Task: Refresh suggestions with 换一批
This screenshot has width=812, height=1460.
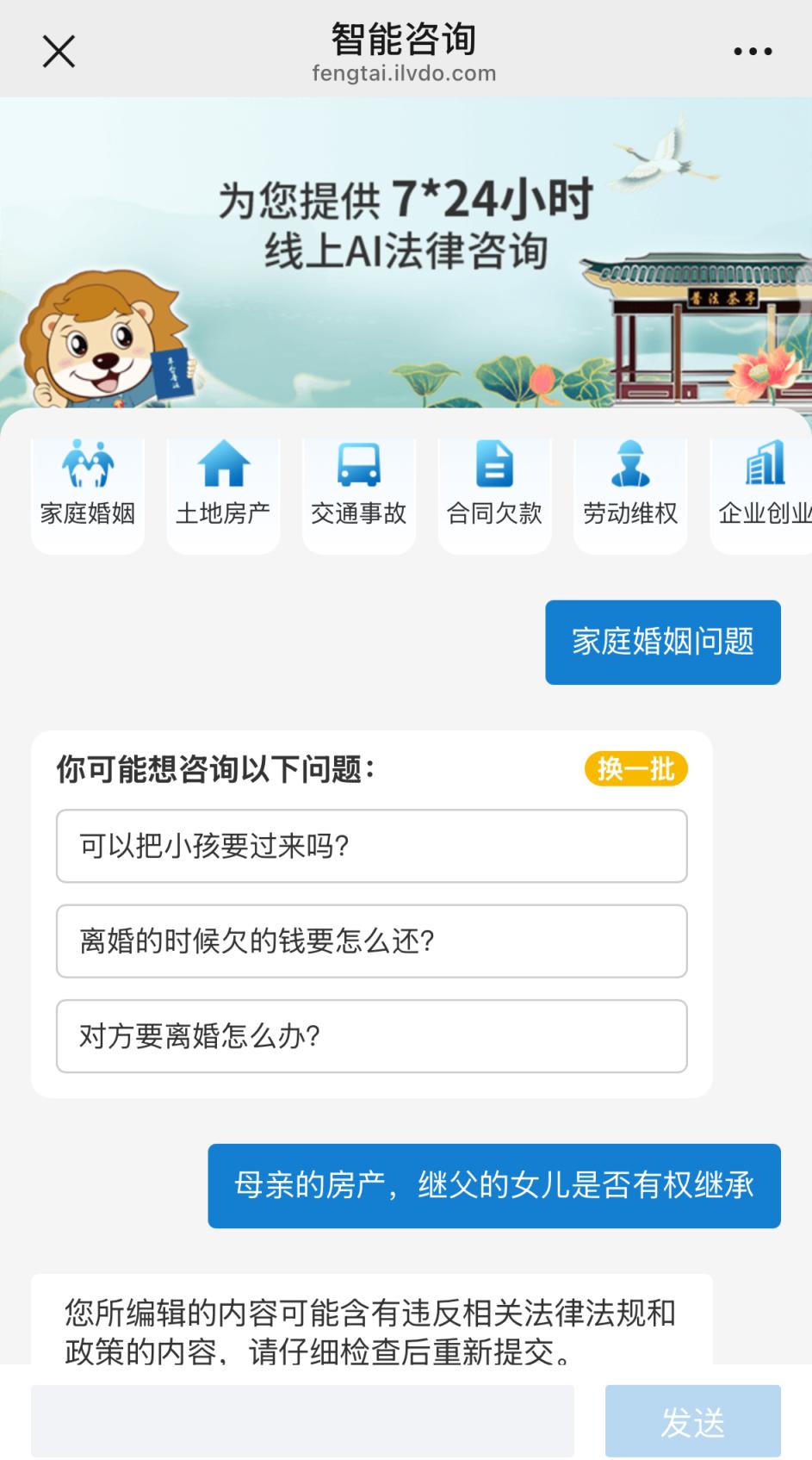Action: pyautogui.click(x=635, y=768)
